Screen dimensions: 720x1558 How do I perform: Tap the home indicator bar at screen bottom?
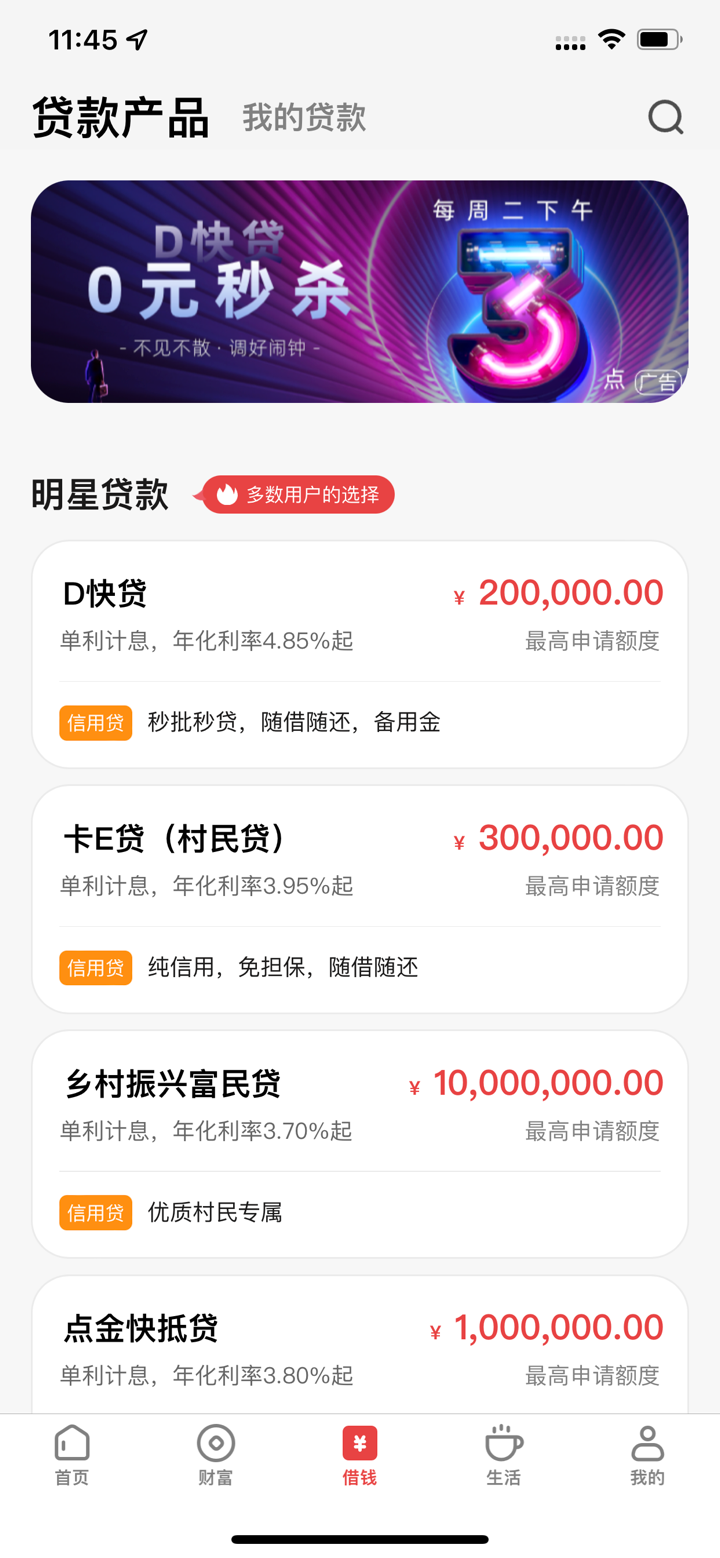coord(359,1540)
